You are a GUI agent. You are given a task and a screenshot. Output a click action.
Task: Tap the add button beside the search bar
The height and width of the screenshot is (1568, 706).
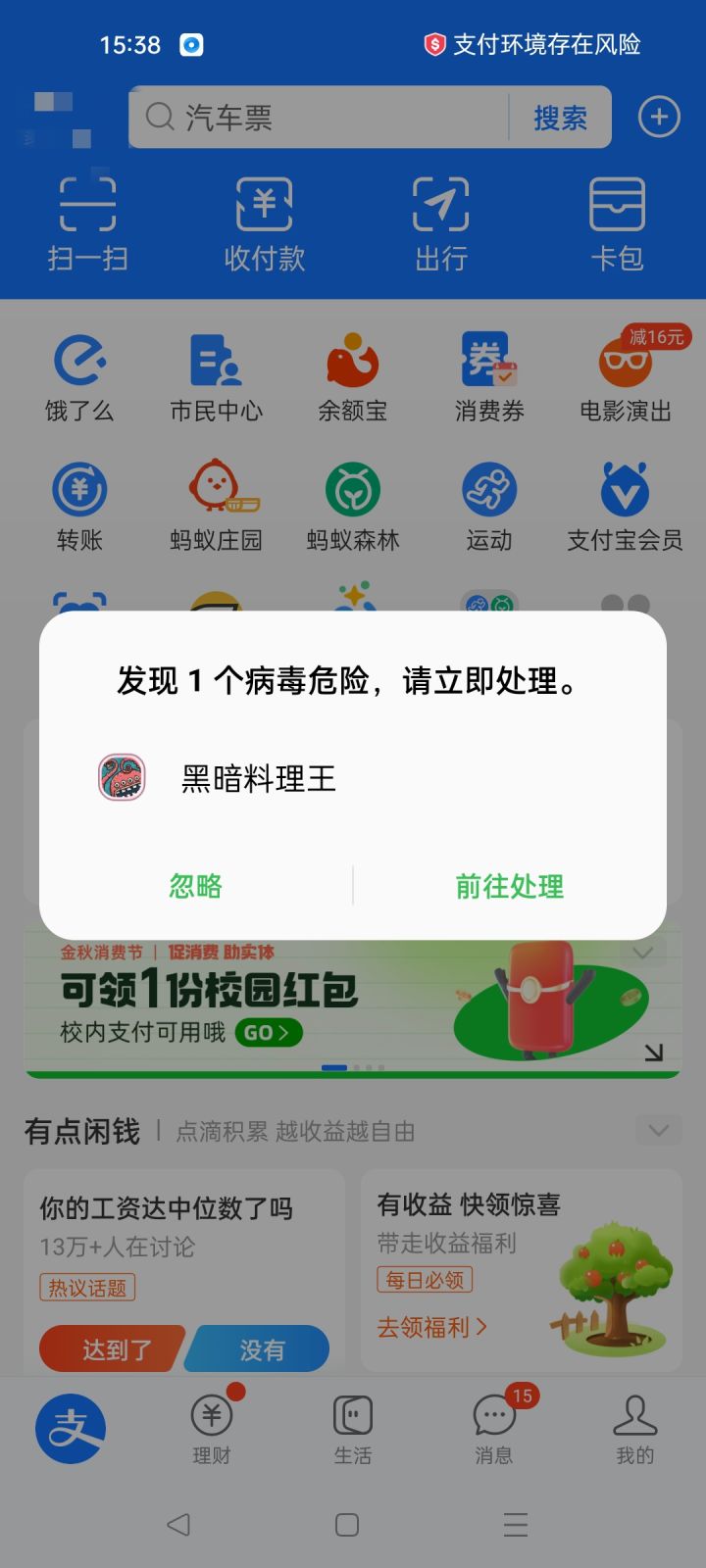(659, 117)
